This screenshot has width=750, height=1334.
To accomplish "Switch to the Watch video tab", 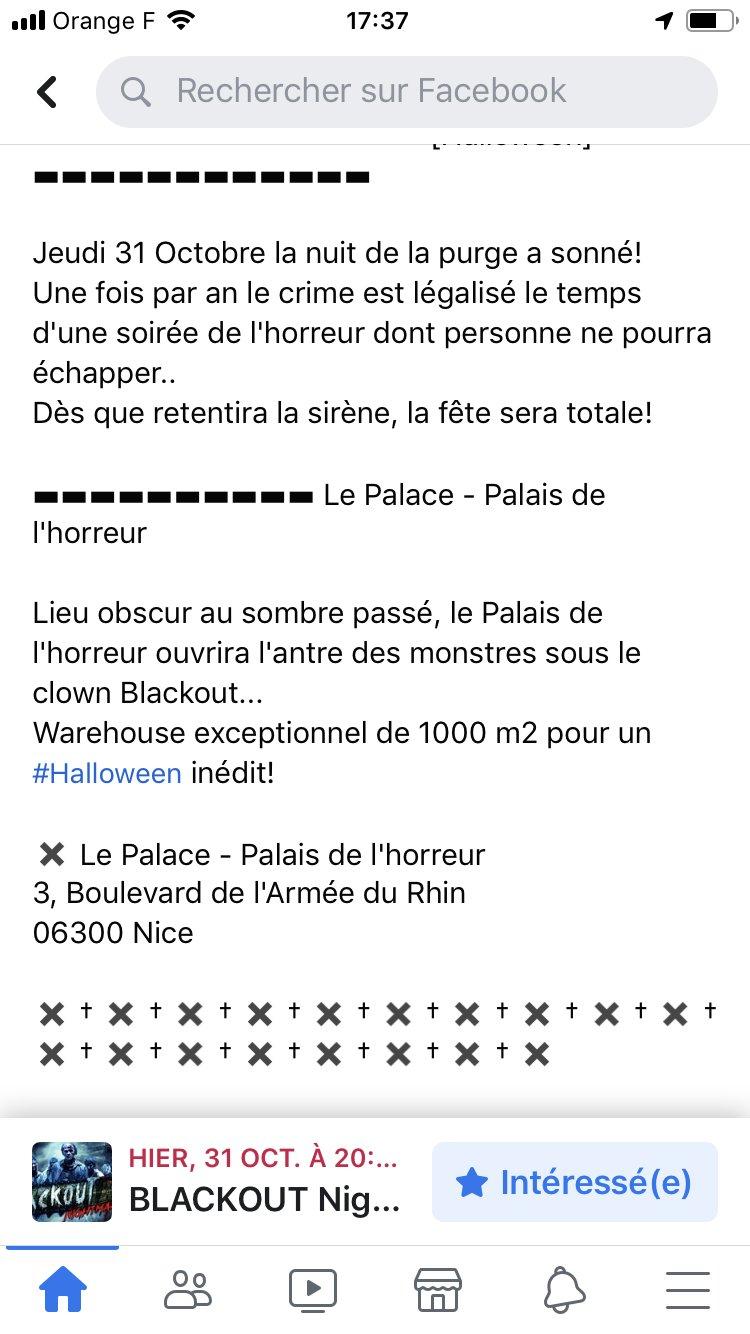I will pyautogui.click(x=313, y=1290).
